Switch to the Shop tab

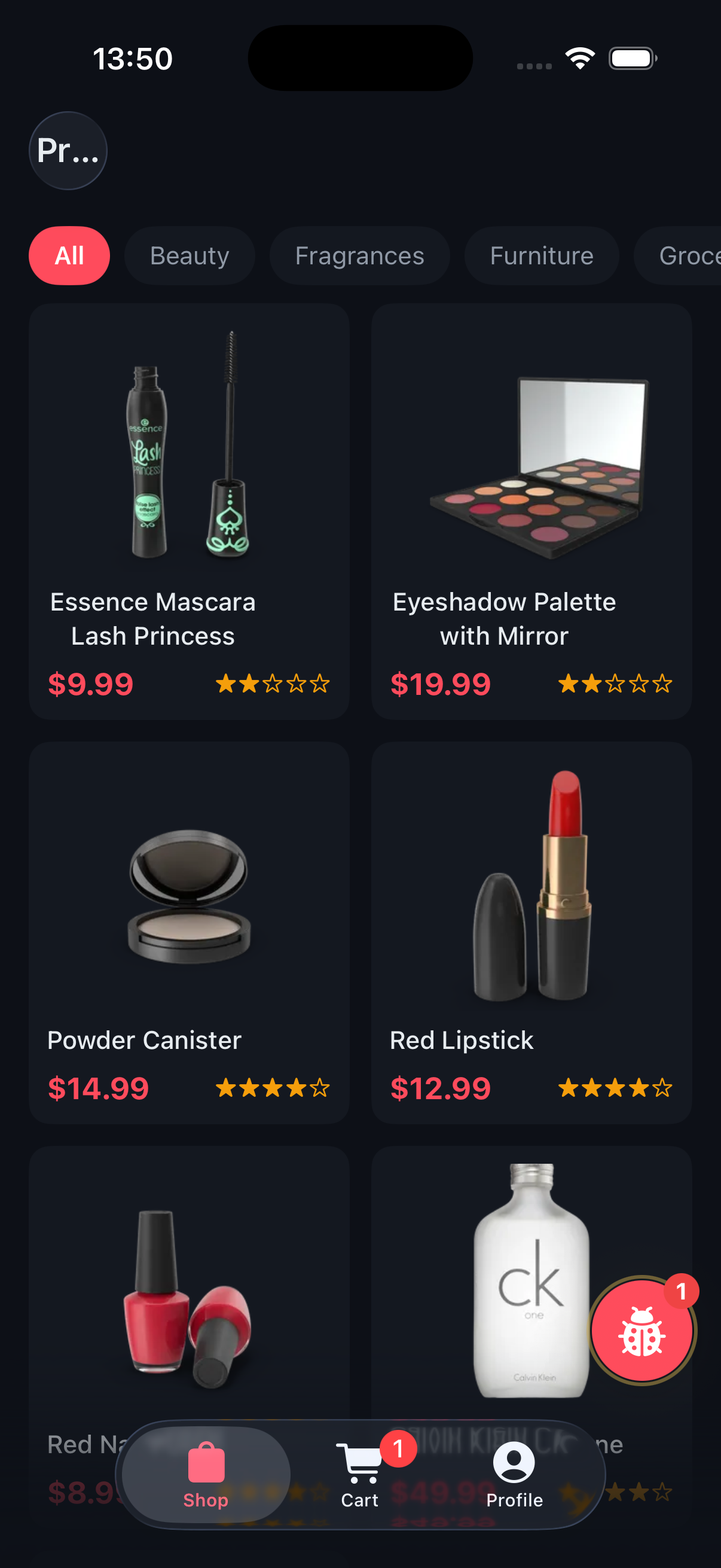pos(206,1473)
